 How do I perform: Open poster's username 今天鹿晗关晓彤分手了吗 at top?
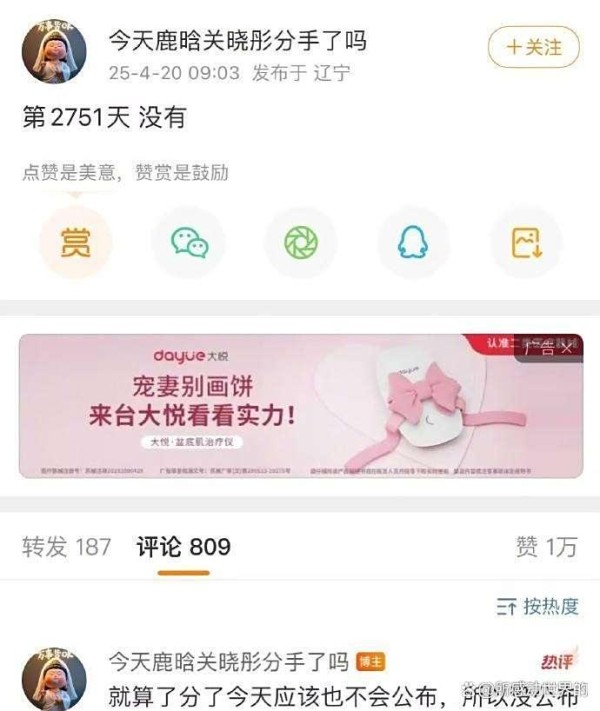click(x=237, y=40)
